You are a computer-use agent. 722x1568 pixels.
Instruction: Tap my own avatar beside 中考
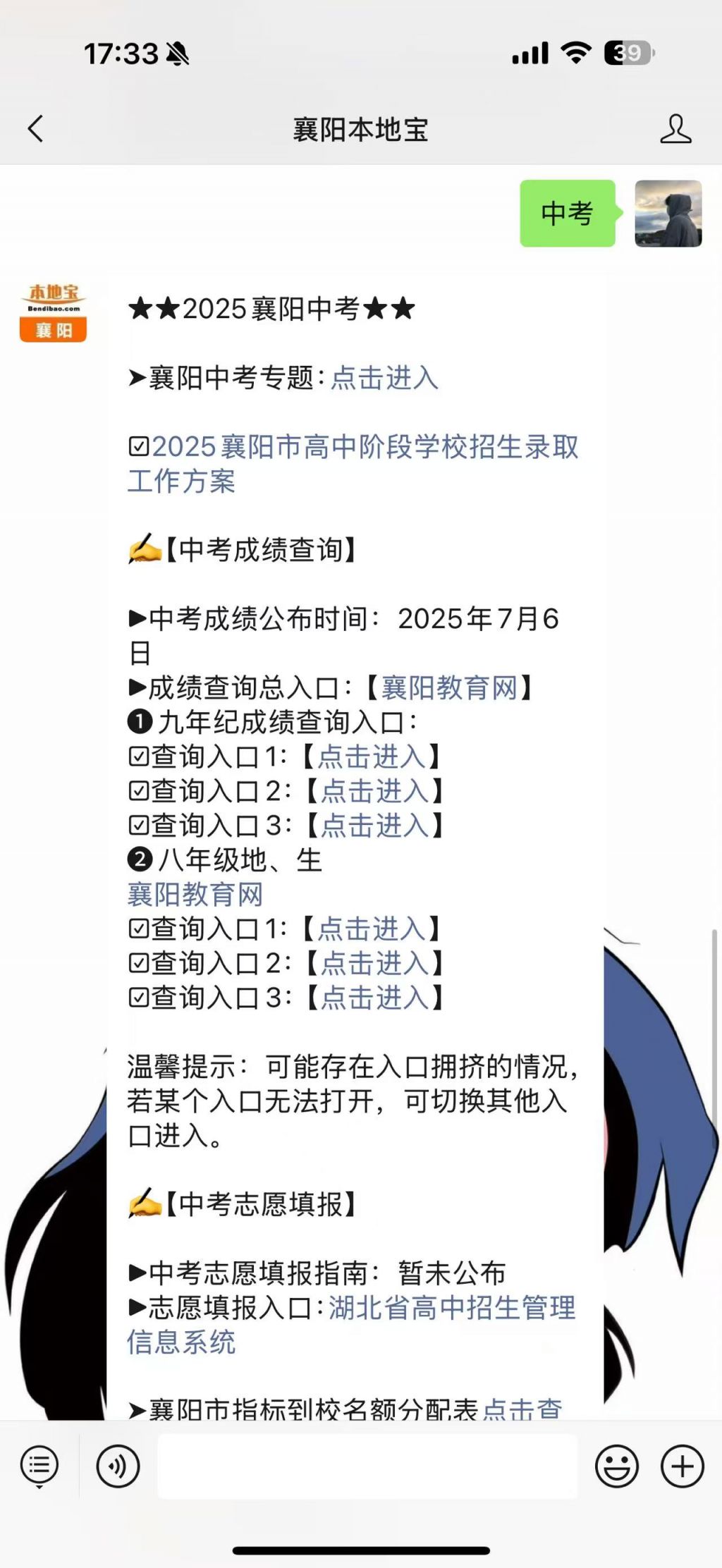coord(668,214)
